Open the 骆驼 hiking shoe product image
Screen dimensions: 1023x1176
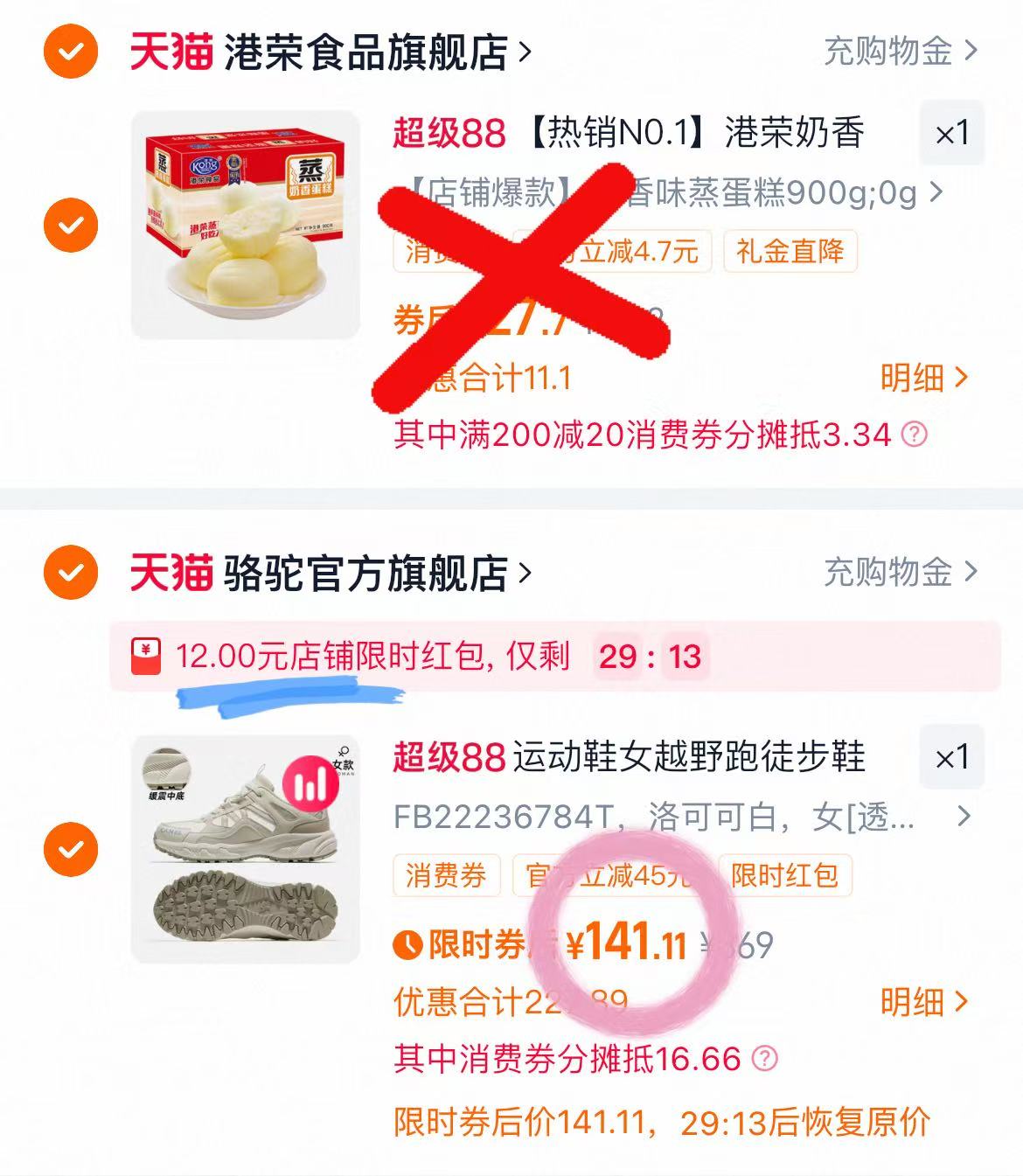coord(246,849)
